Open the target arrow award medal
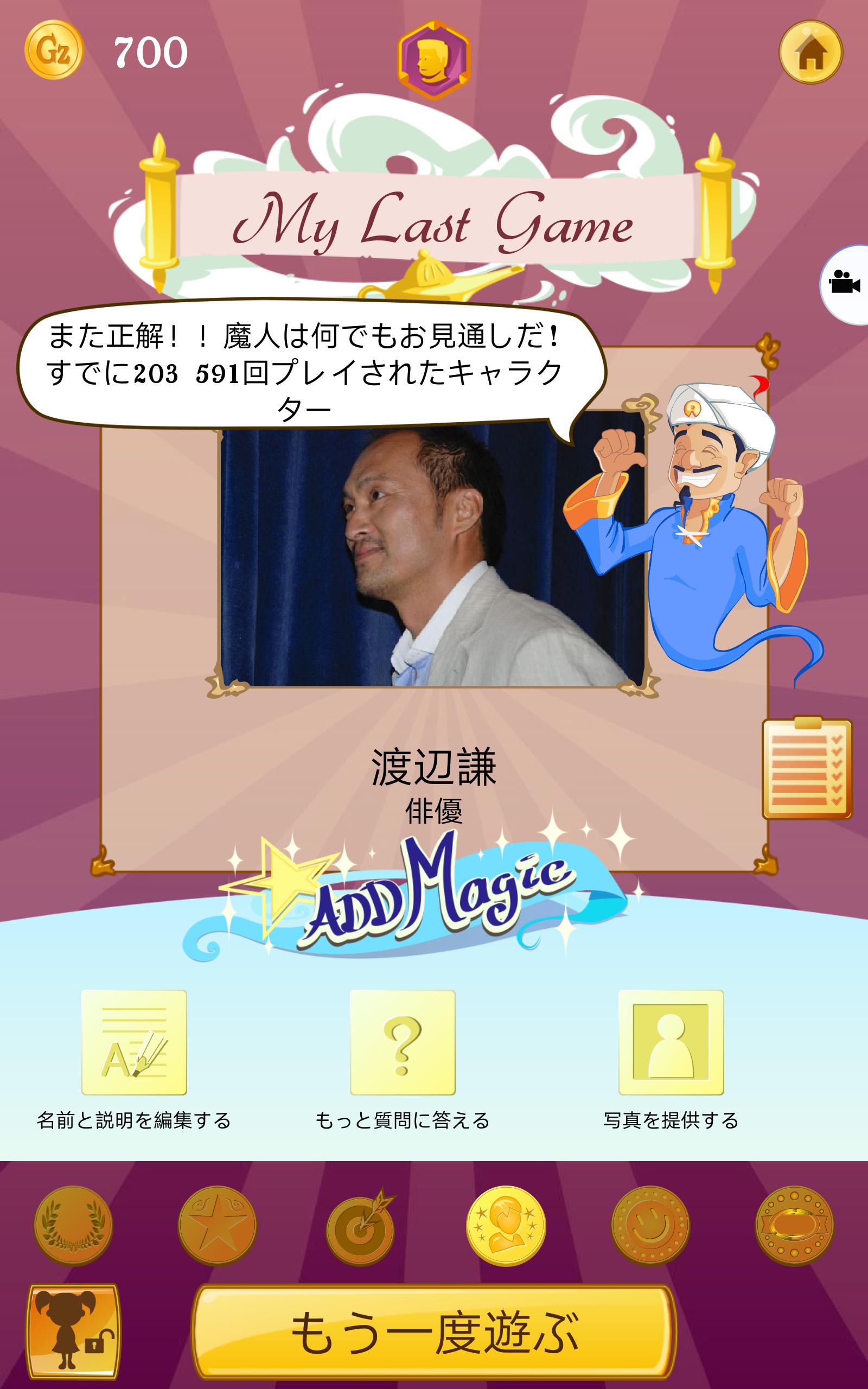This screenshot has height=1389, width=868. click(x=361, y=1225)
